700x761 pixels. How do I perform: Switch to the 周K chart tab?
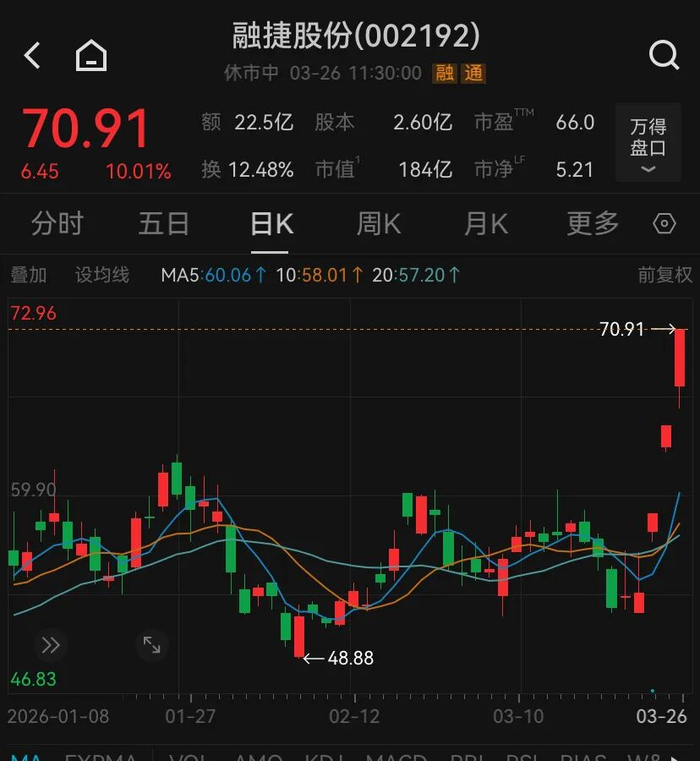click(x=379, y=223)
